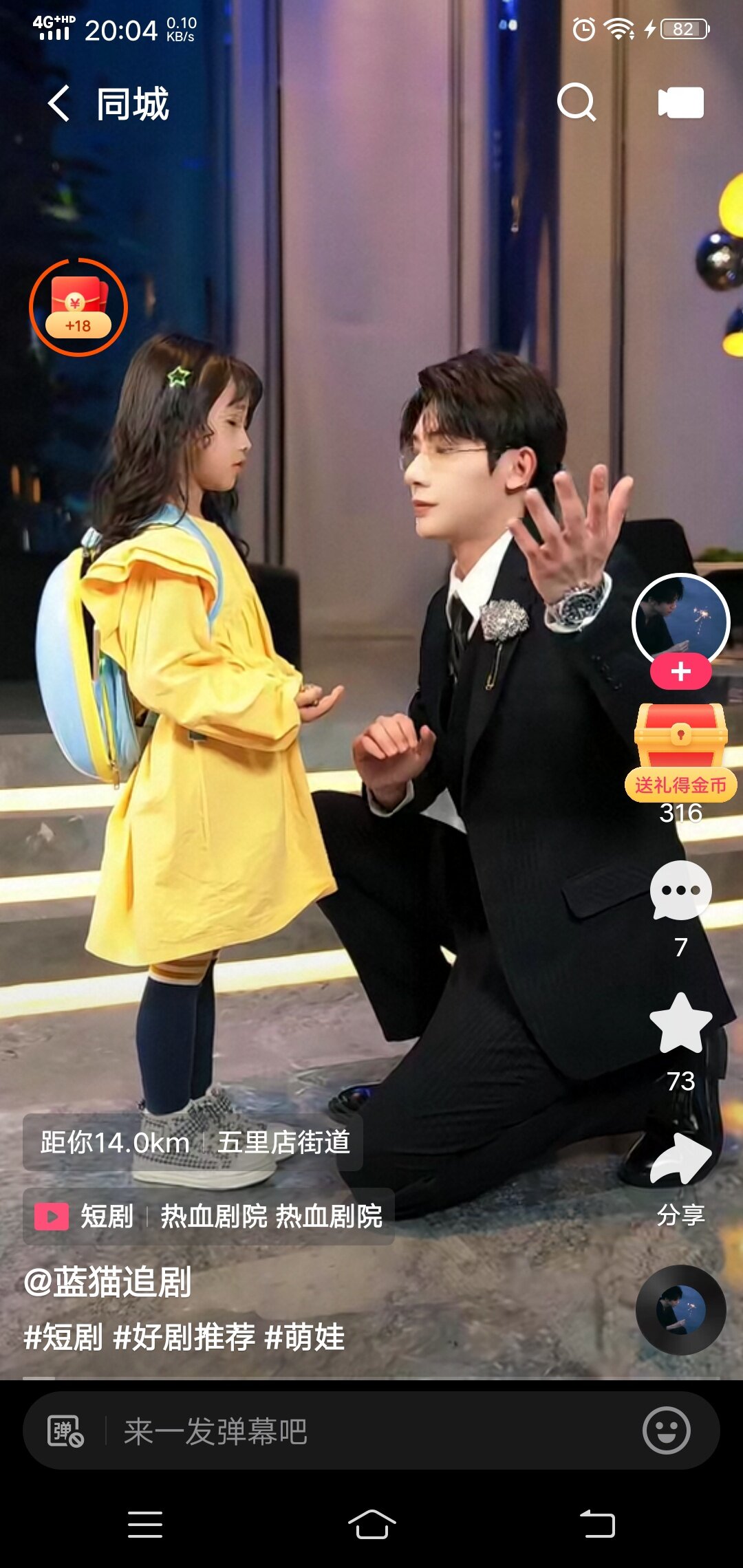
Task: Open the location tag 五里店街道
Action: (x=283, y=1142)
